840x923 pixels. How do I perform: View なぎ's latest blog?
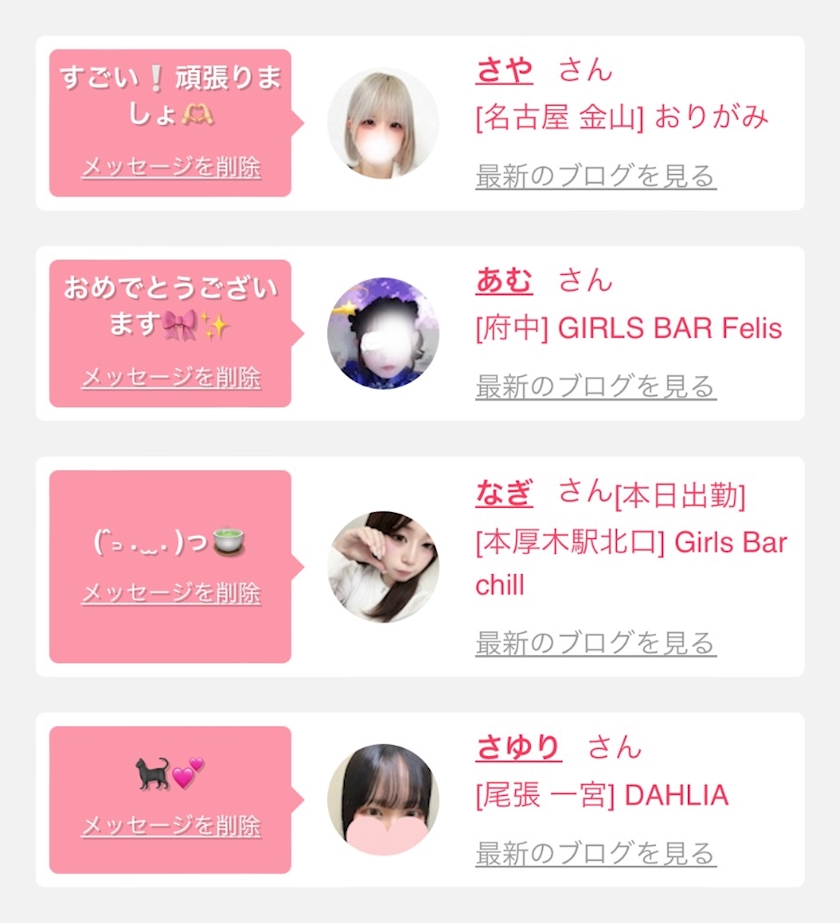click(596, 643)
